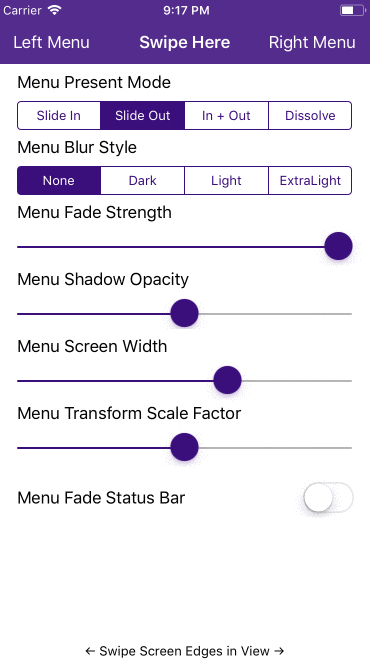
Task: Set blur style to None
Action: tap(59, 181)
